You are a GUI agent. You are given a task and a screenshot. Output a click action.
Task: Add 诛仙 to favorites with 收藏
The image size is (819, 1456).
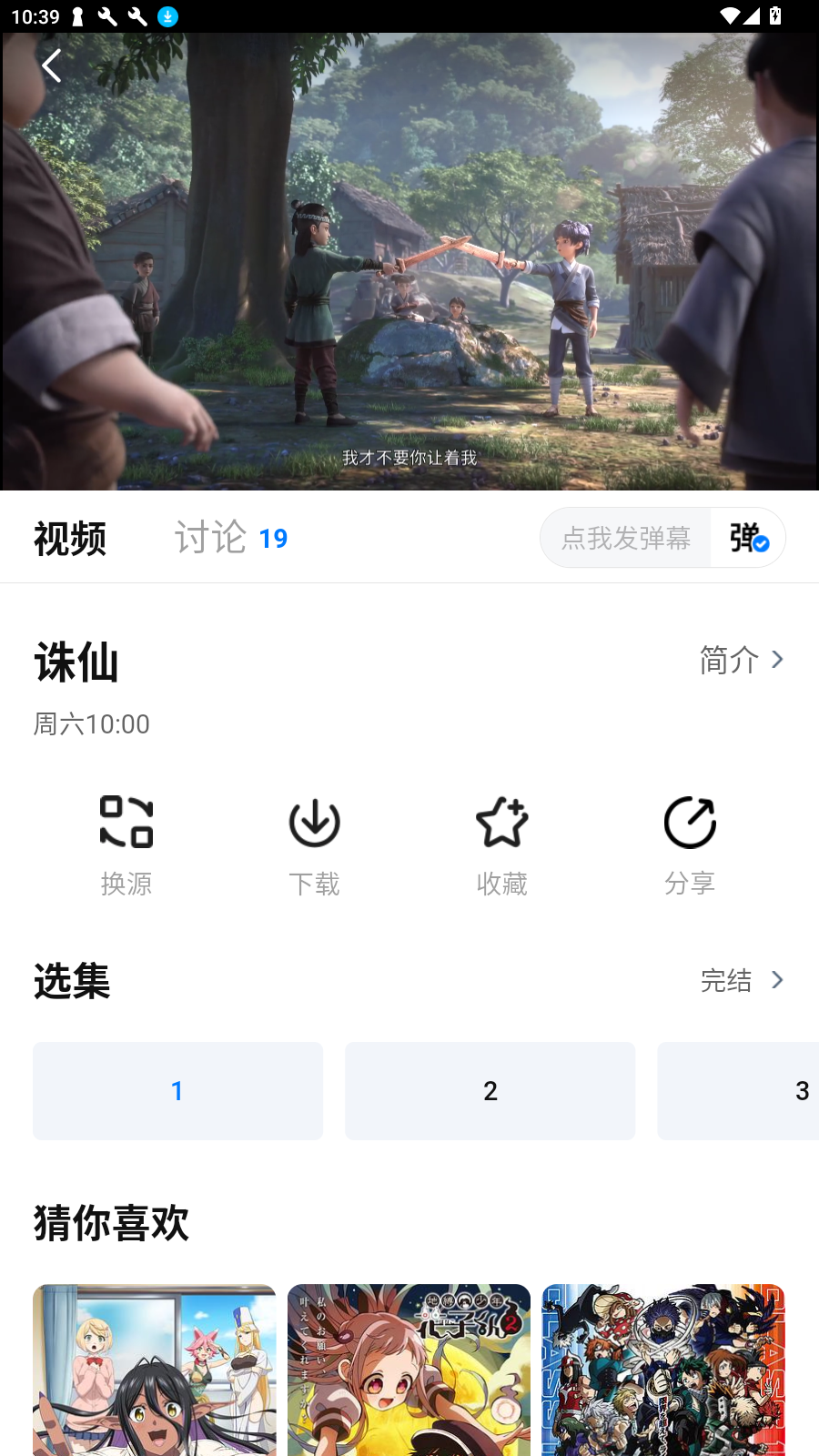(501, 845)
